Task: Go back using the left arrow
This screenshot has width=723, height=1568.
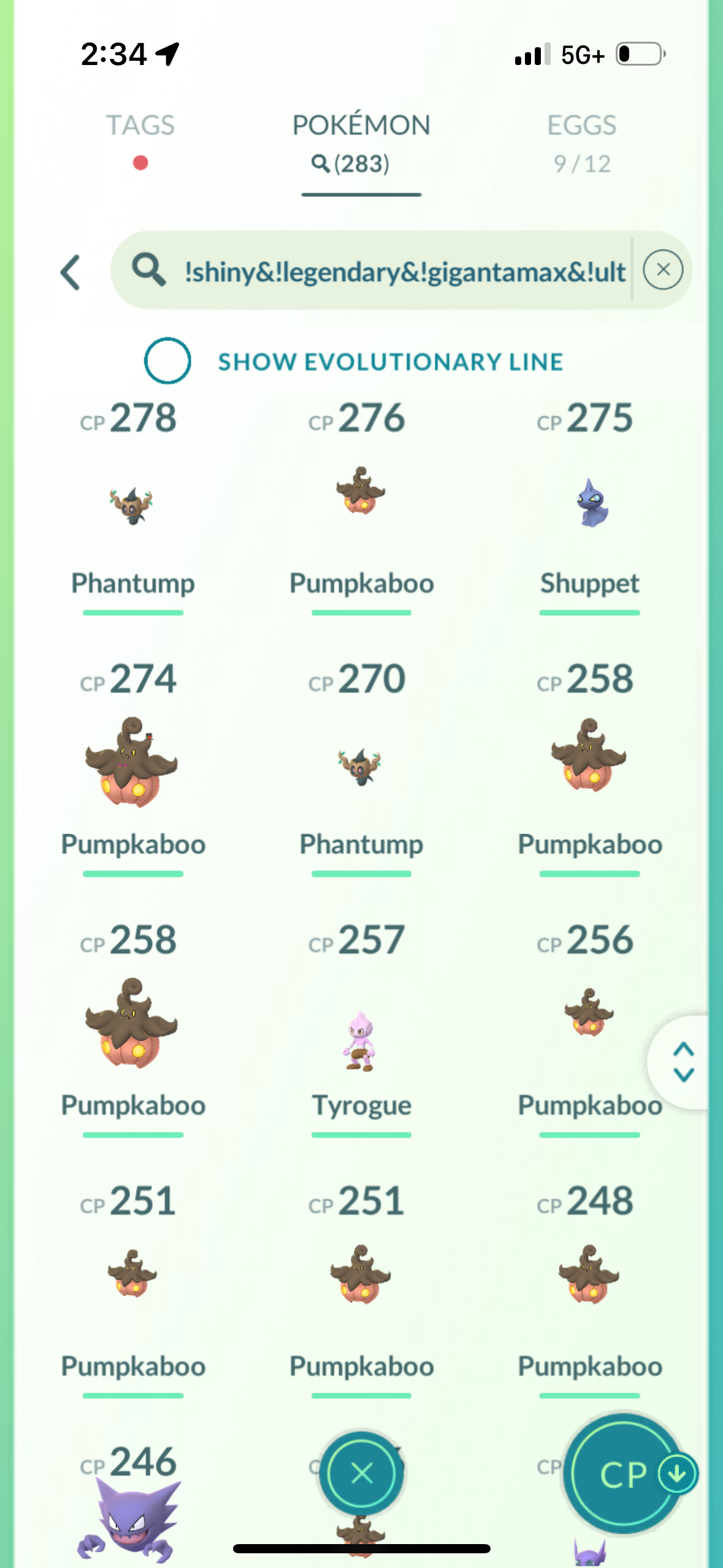Action: tap(71, 272)
